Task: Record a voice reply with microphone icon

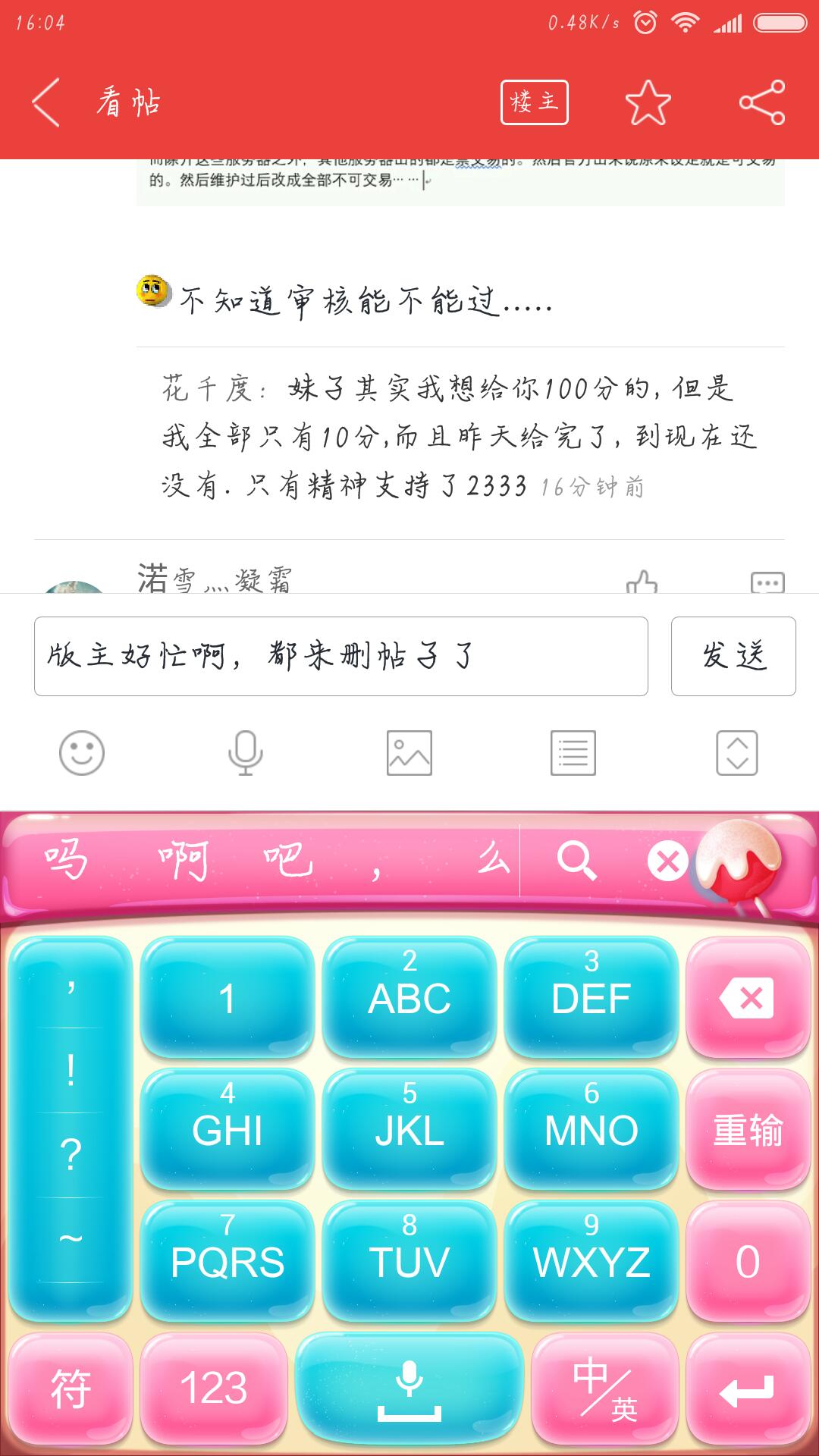Action: pos(245,753)
